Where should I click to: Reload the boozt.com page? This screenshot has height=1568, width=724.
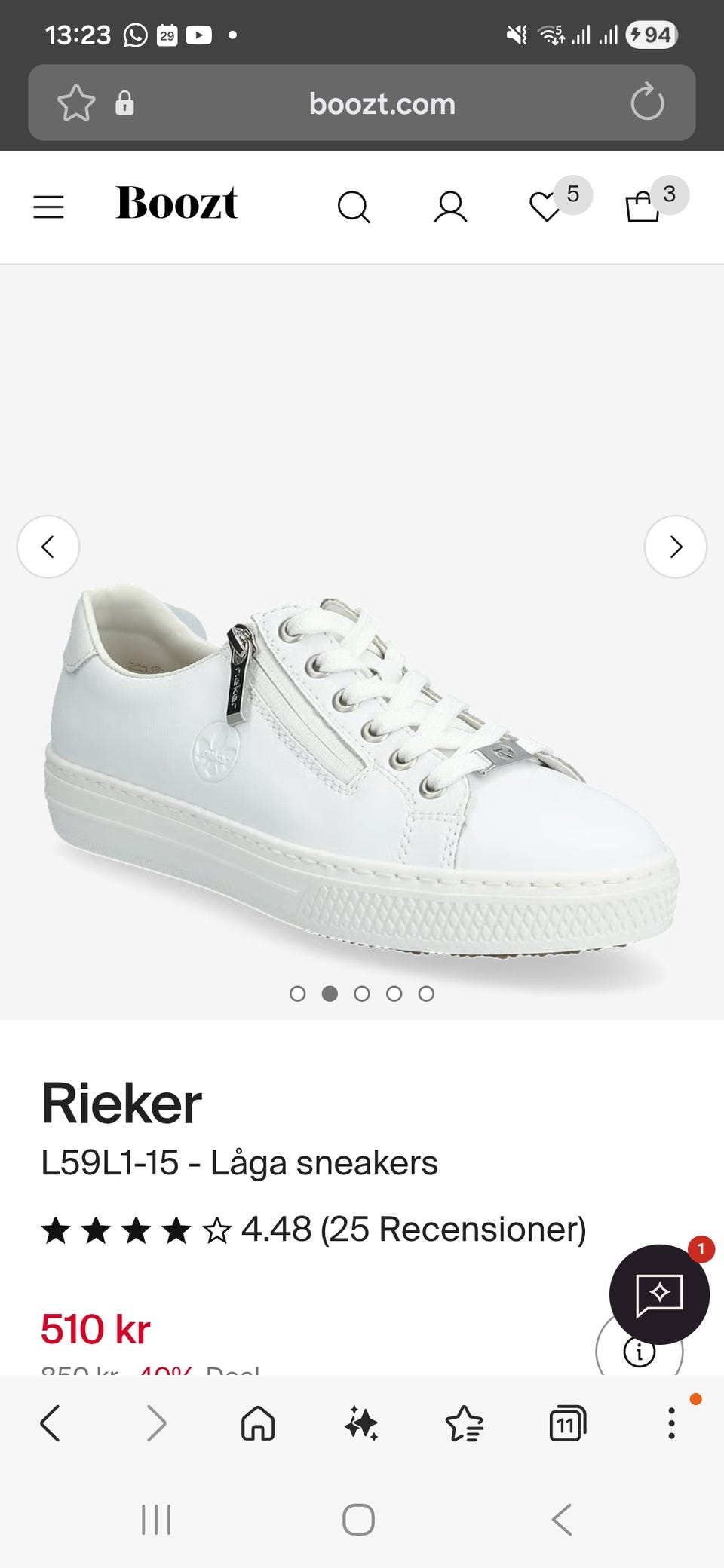coord(647,103)
